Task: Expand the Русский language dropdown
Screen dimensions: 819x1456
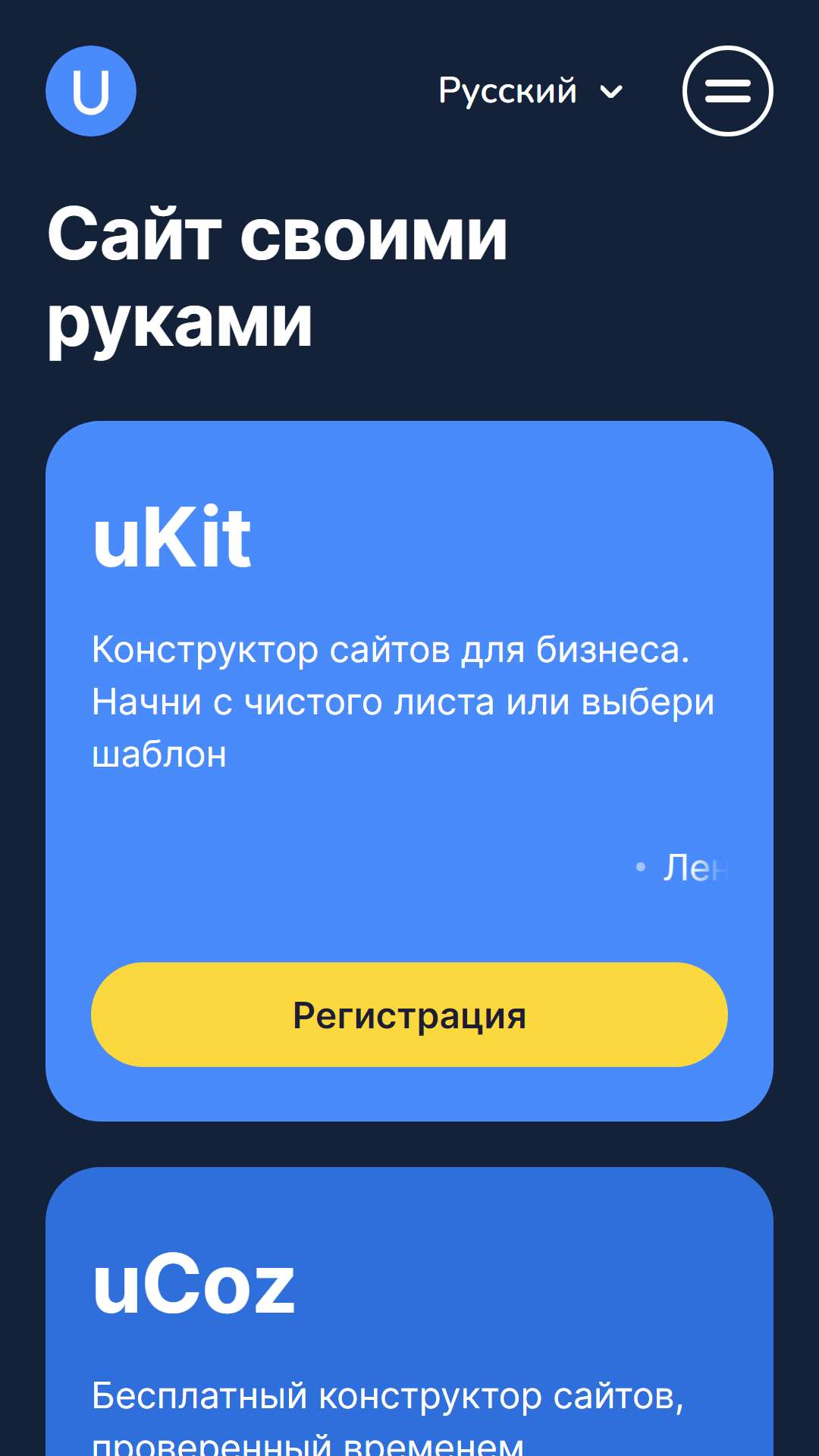Action: [x=531, y=91]
